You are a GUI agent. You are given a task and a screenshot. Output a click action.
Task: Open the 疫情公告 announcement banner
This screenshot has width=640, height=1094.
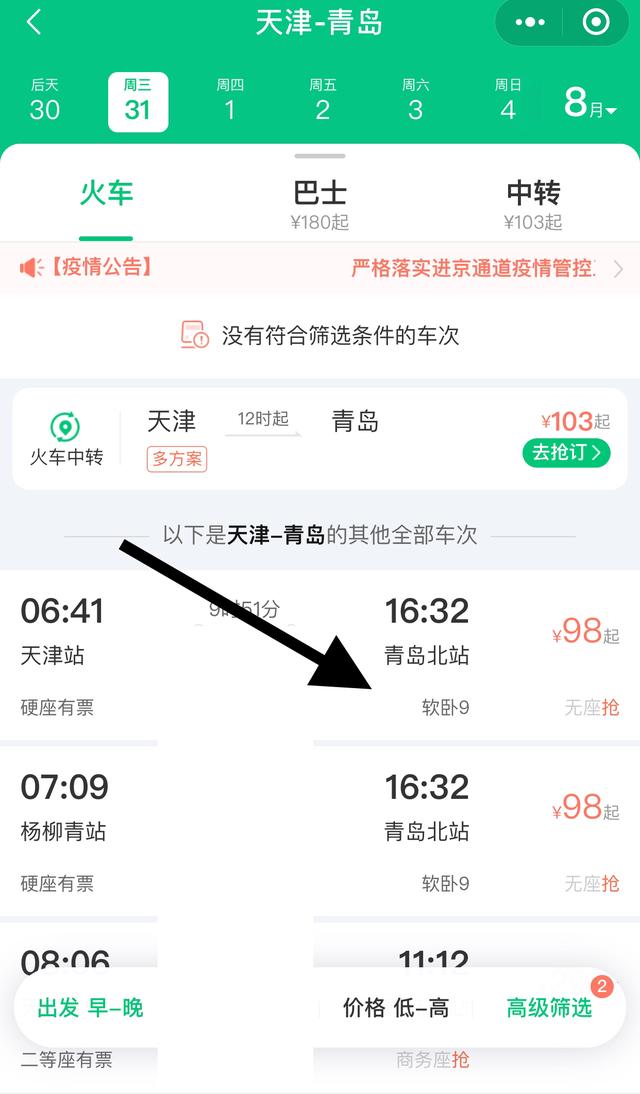pyautogui.click(x=320, y=268)
